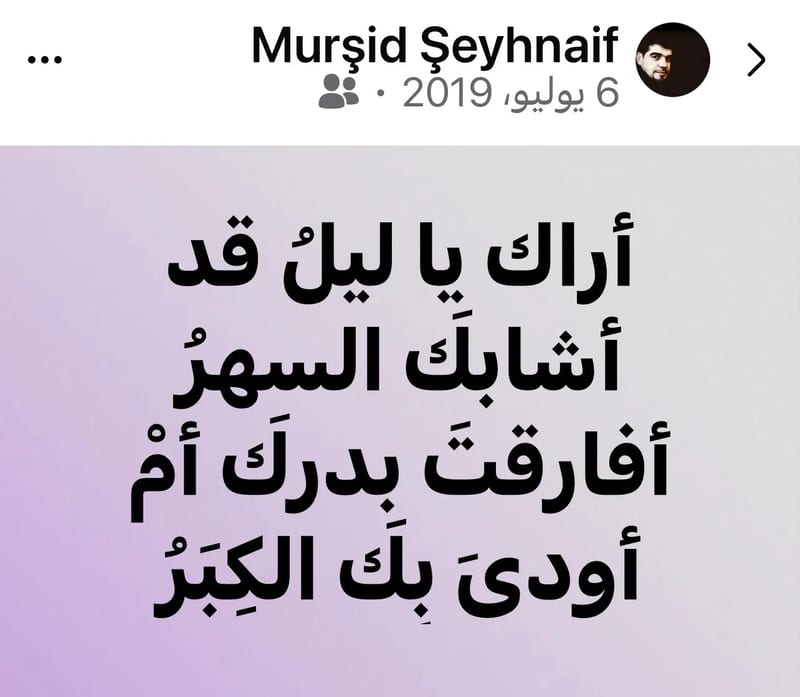The image size is (800, 697).
Task: Tap the Murşid Şeyhnaif name link
Action: 435,45
